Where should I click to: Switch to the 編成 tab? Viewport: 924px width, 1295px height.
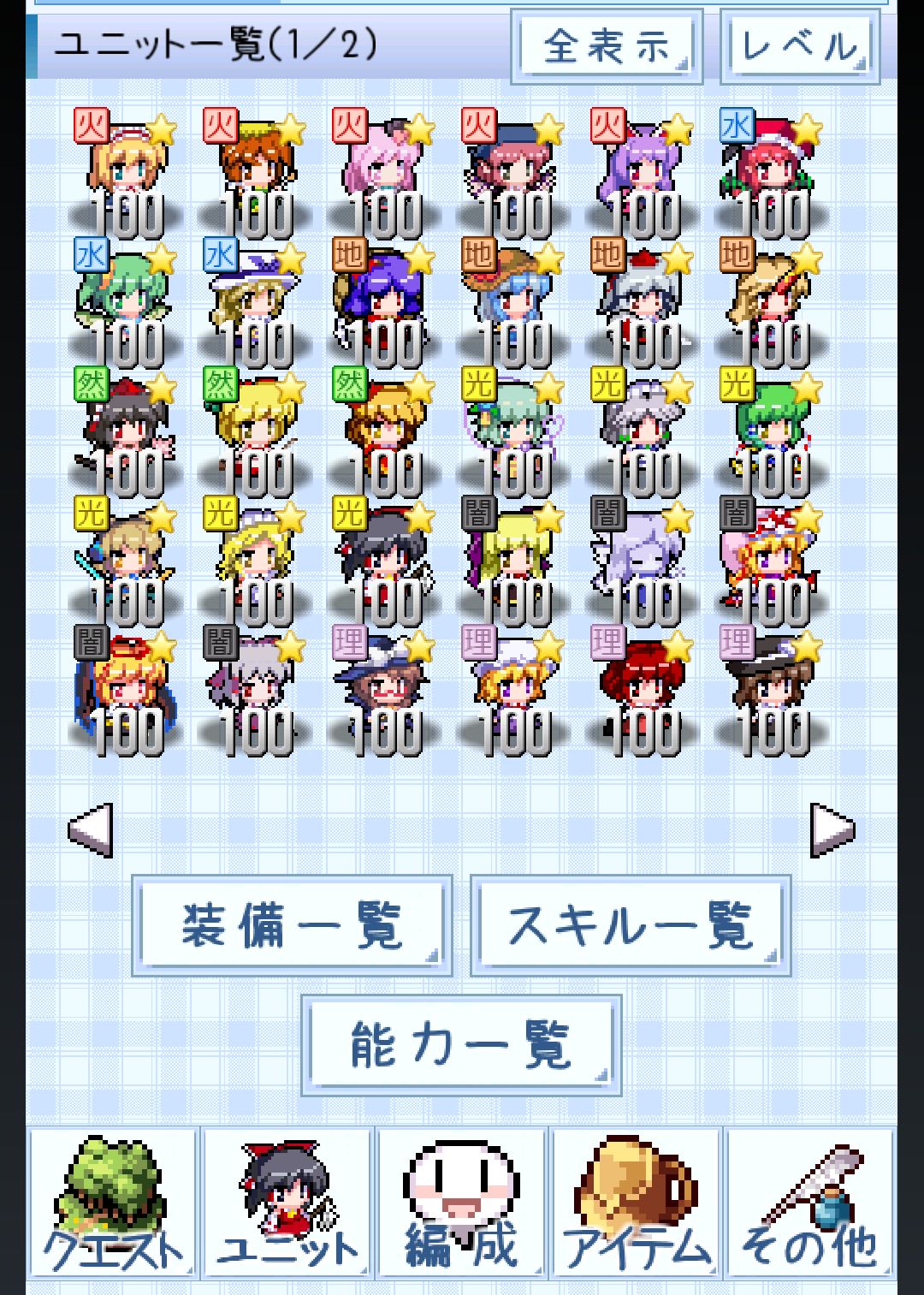tap(461, 1203)
